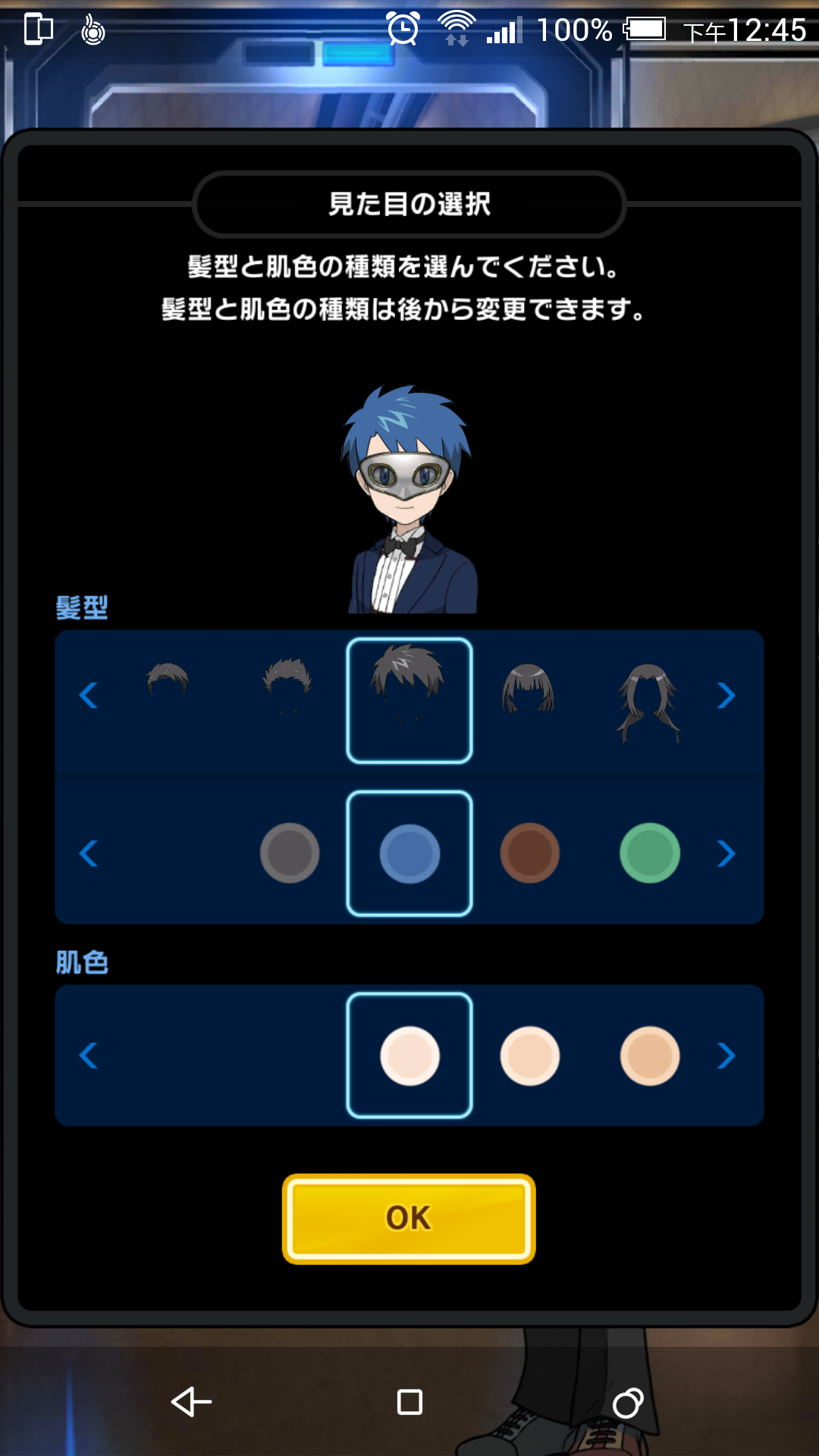
Task: Tap the highlighted blue hair color swatch
Action: 409,853
